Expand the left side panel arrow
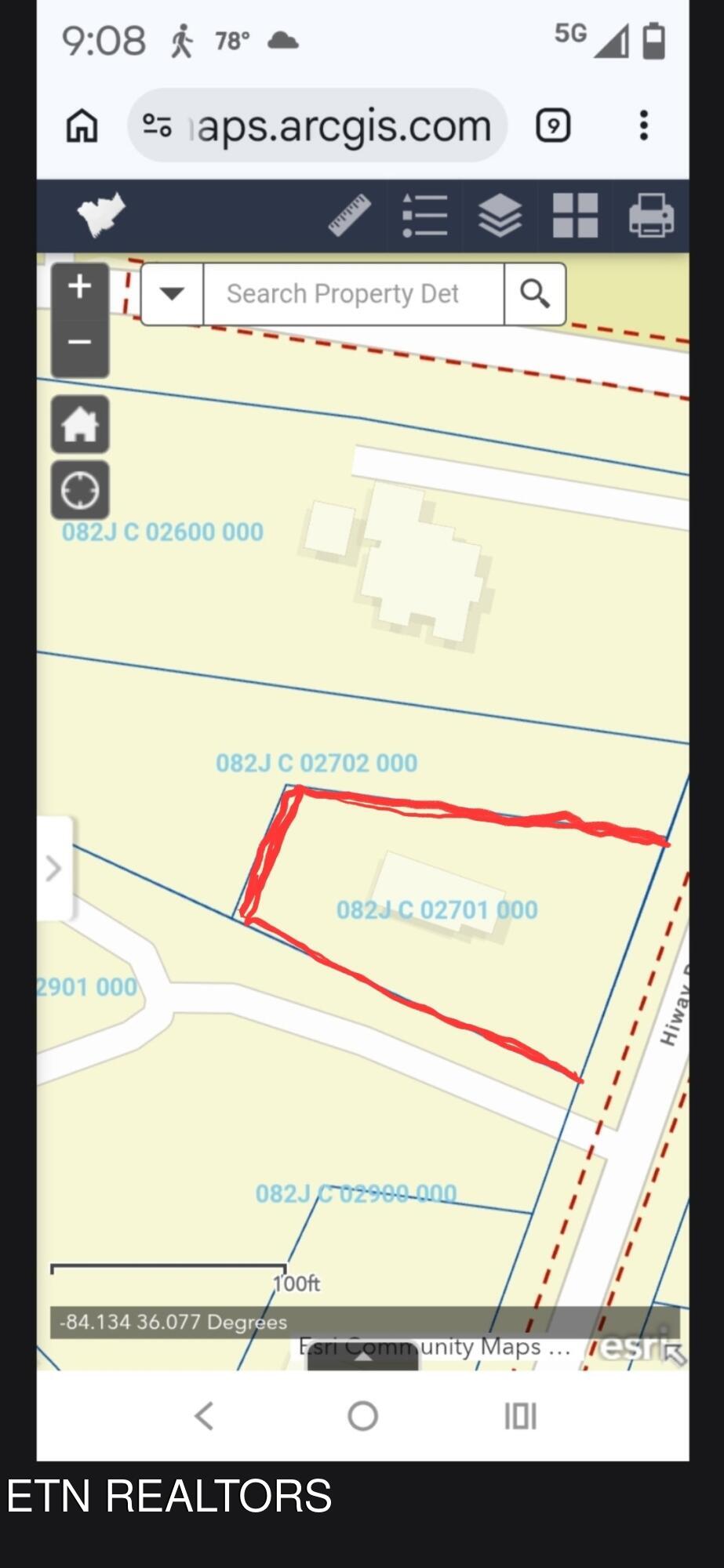The width and height of the screenshot is (724, 1568). (54, 868)
